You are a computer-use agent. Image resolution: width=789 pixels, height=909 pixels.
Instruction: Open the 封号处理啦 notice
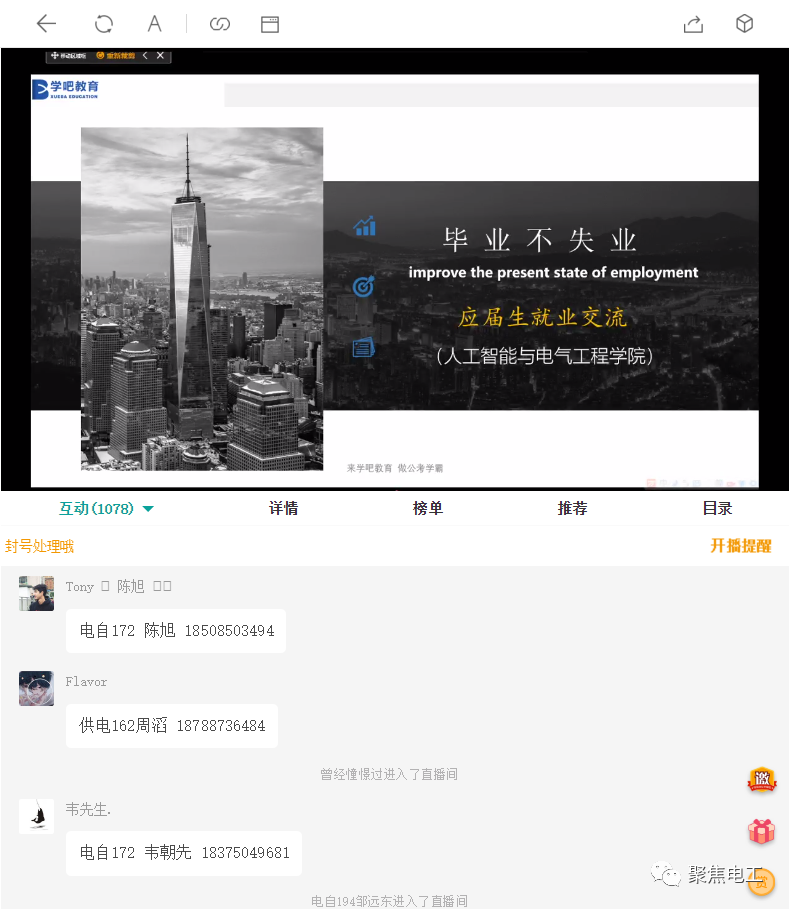[40, 546]
